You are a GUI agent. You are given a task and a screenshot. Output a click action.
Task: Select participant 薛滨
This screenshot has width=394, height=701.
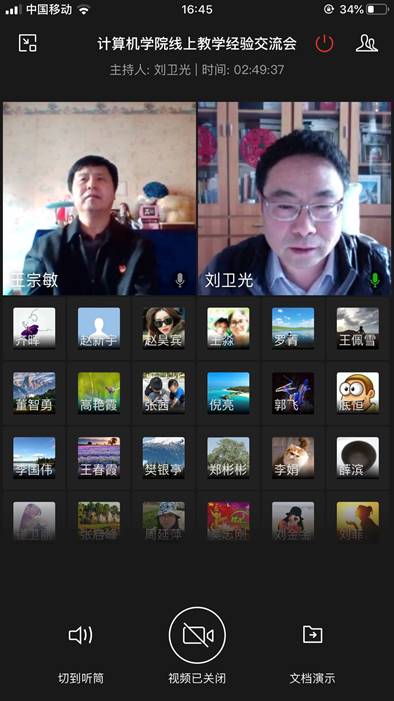[x=358, y=457]
